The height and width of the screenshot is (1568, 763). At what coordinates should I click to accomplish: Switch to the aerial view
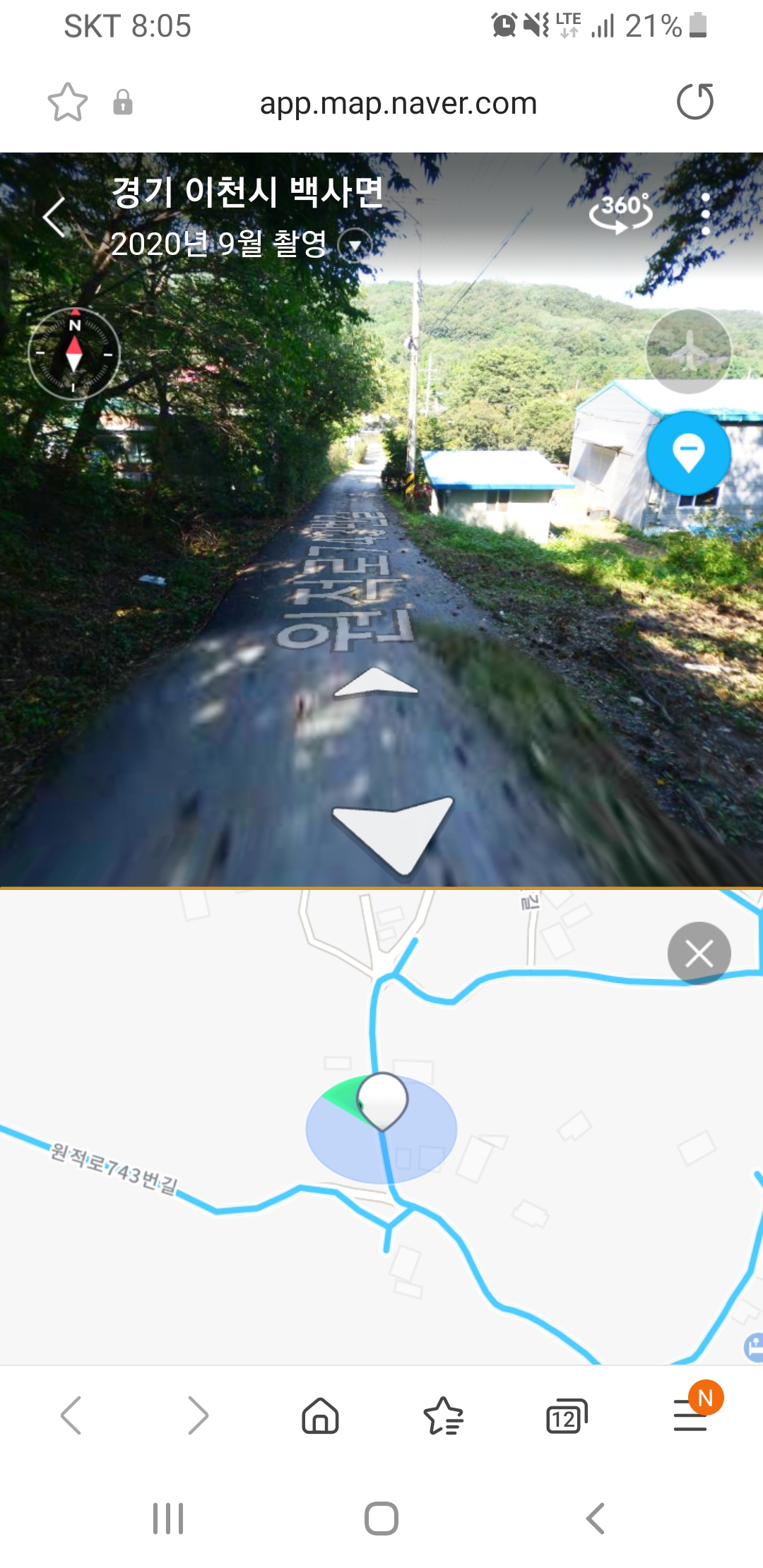click(x=688, y=351)
